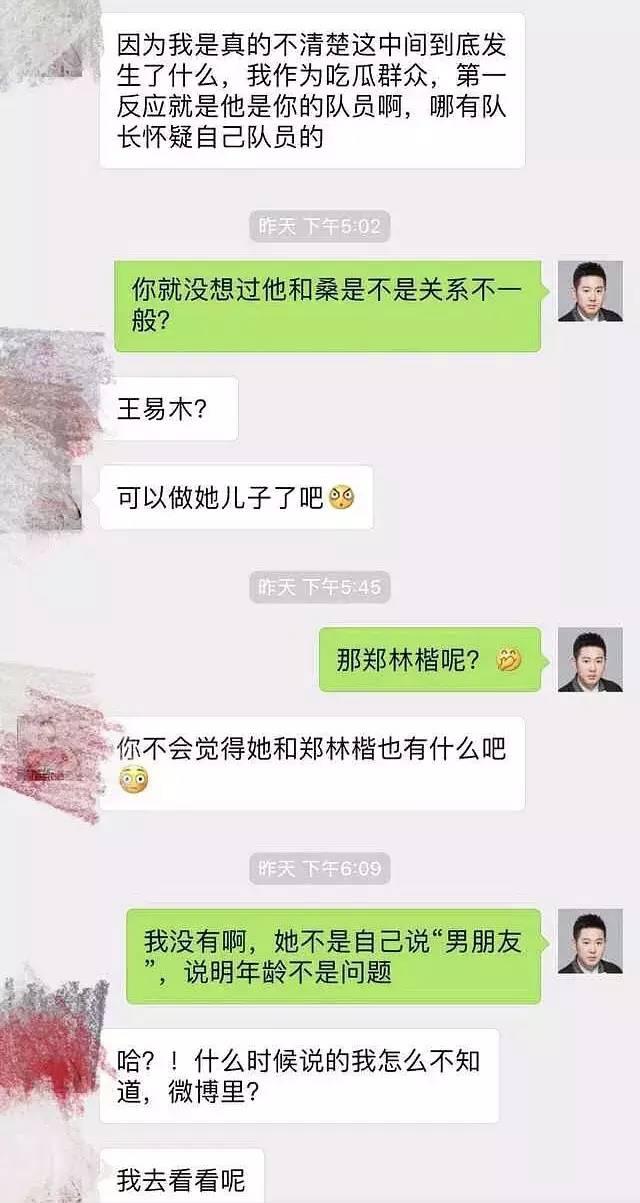Open sender's avatar beside "你就没想过他和桑" message
640x1203 pixels.
pos(590,292)
